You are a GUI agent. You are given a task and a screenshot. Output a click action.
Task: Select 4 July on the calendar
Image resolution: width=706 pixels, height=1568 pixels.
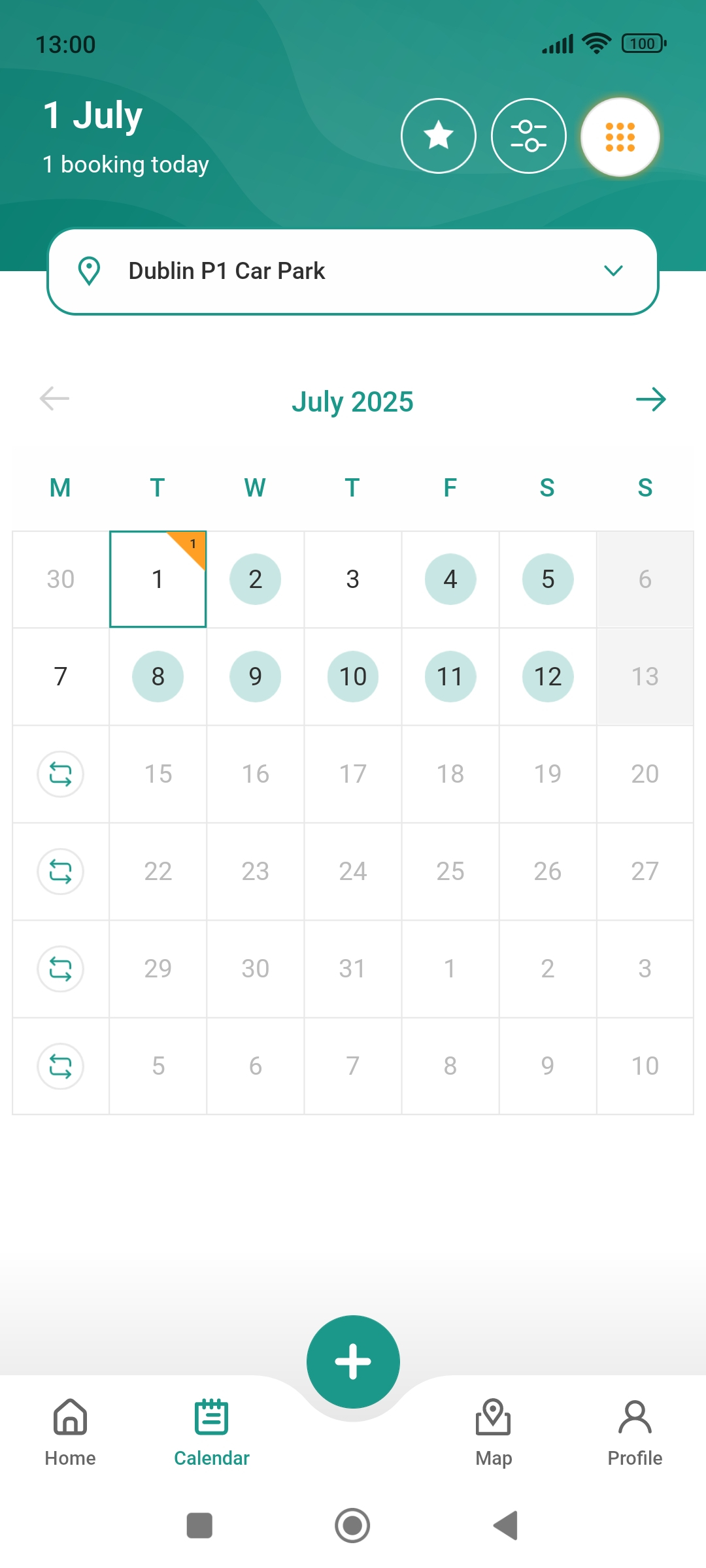pyautogui.click(x=450, y=579)
